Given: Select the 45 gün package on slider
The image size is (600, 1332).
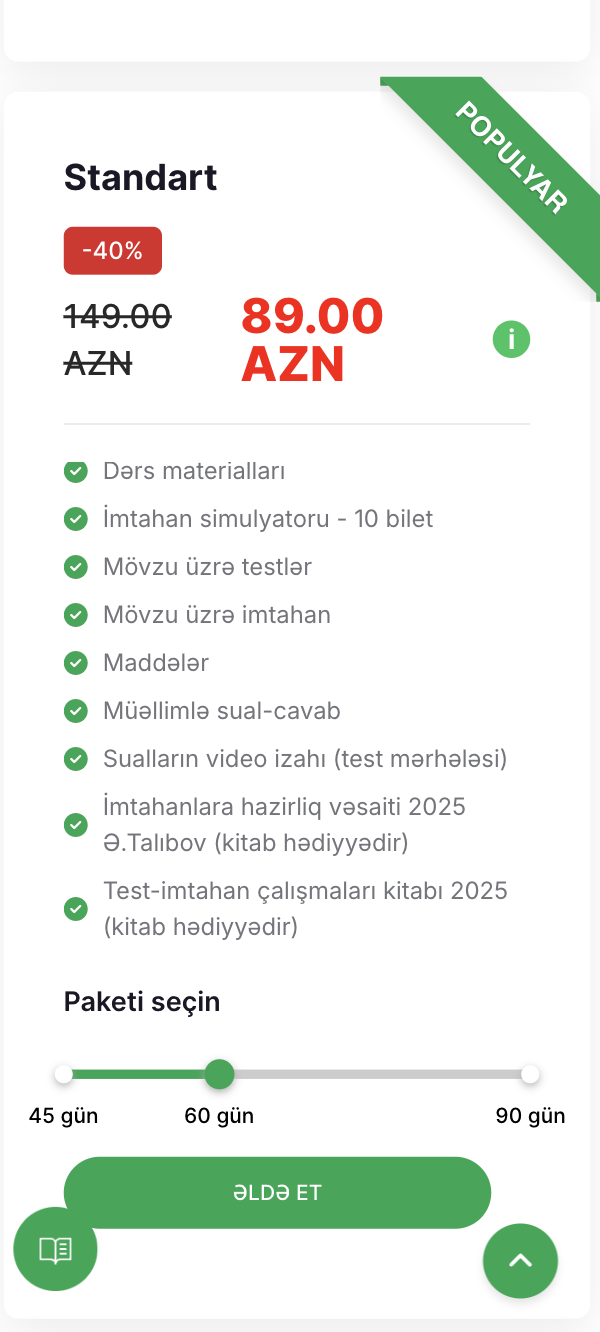Looking at the screenshot, I should tap(64, 1075).
